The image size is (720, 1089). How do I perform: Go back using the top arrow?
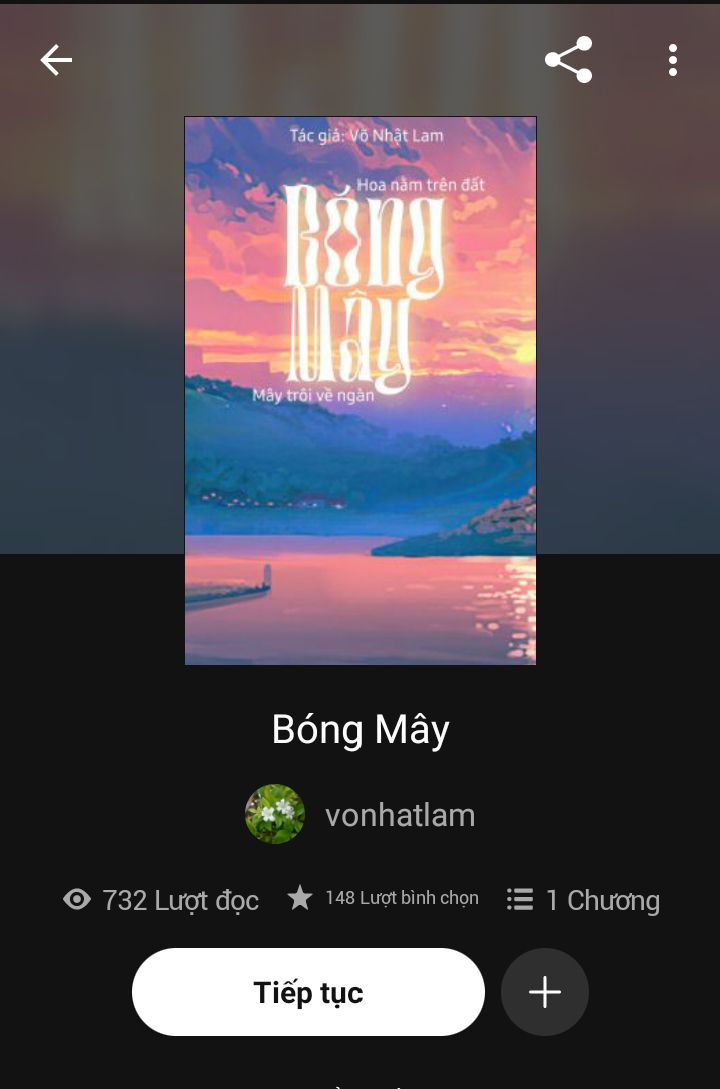tap(56, 61)
